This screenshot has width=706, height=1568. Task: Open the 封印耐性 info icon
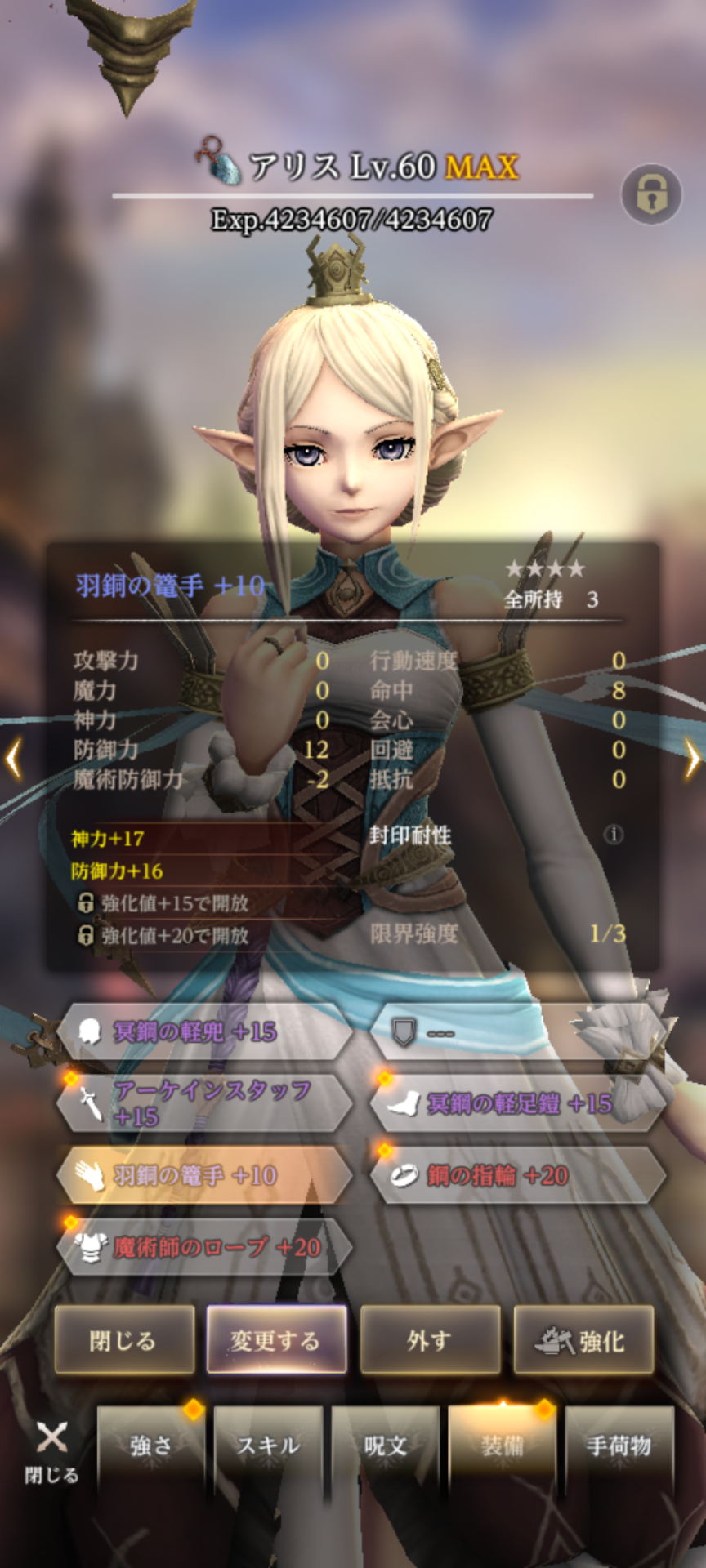click(613, 835)
